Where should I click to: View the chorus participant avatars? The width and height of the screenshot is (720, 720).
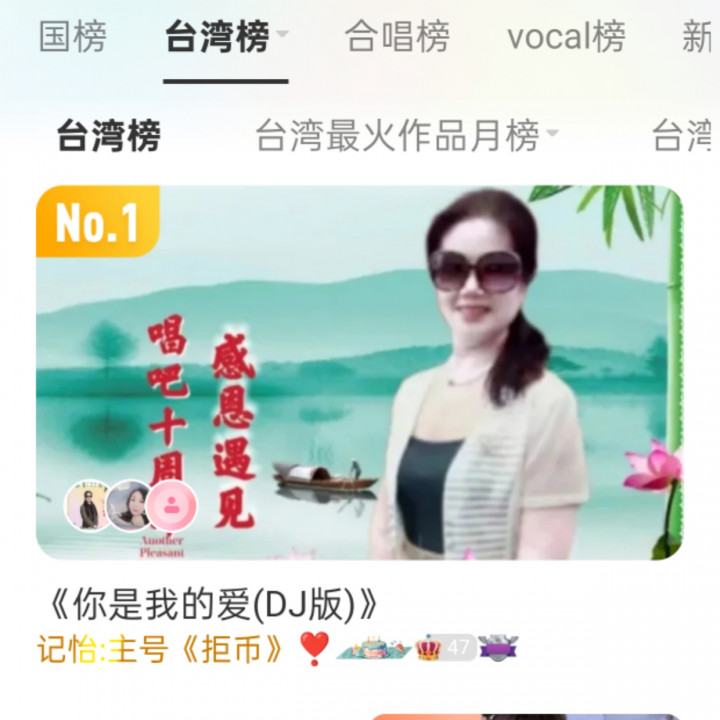coord(131,506)
